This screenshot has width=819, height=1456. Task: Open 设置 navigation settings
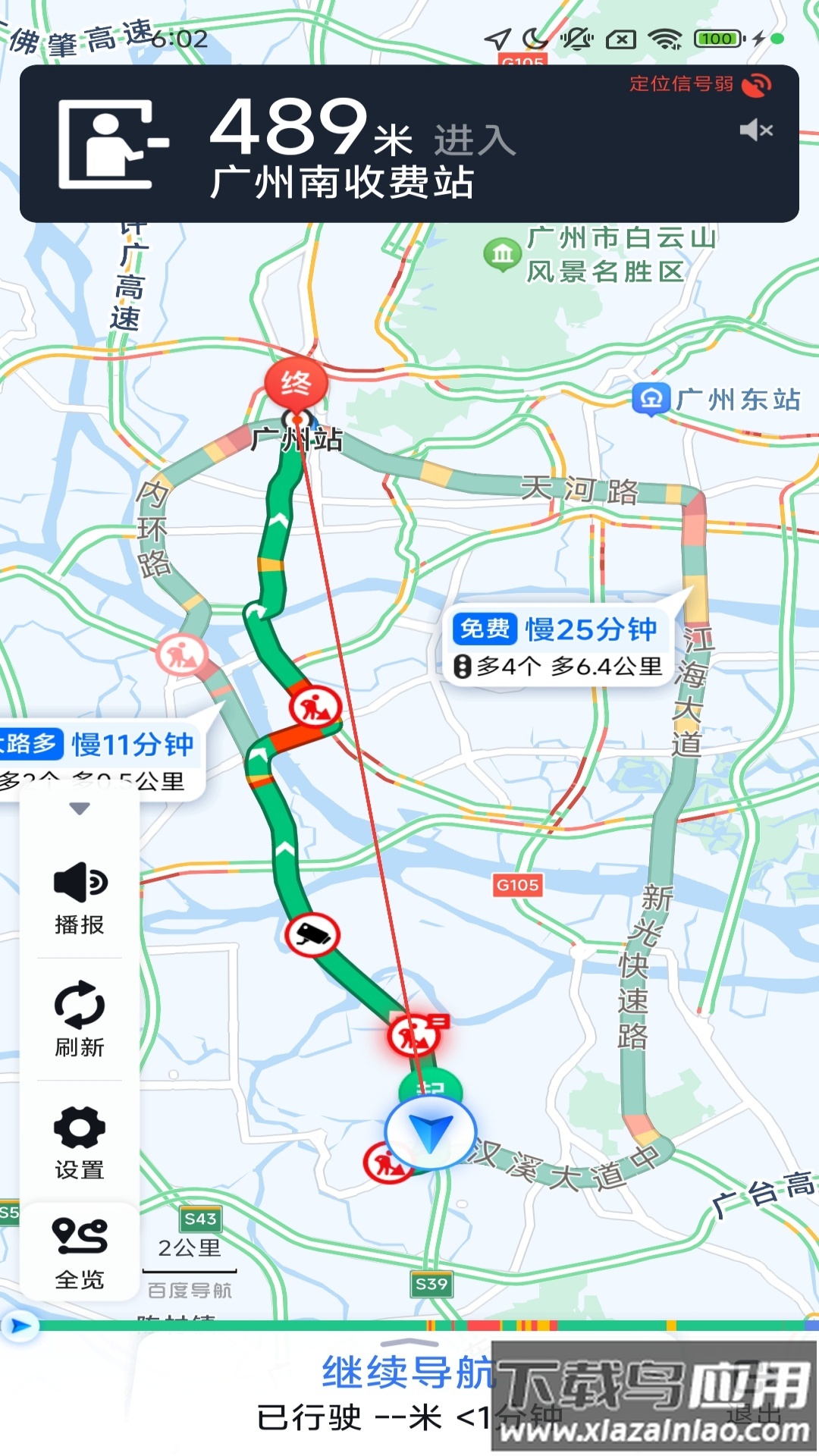pos(80,1143)
